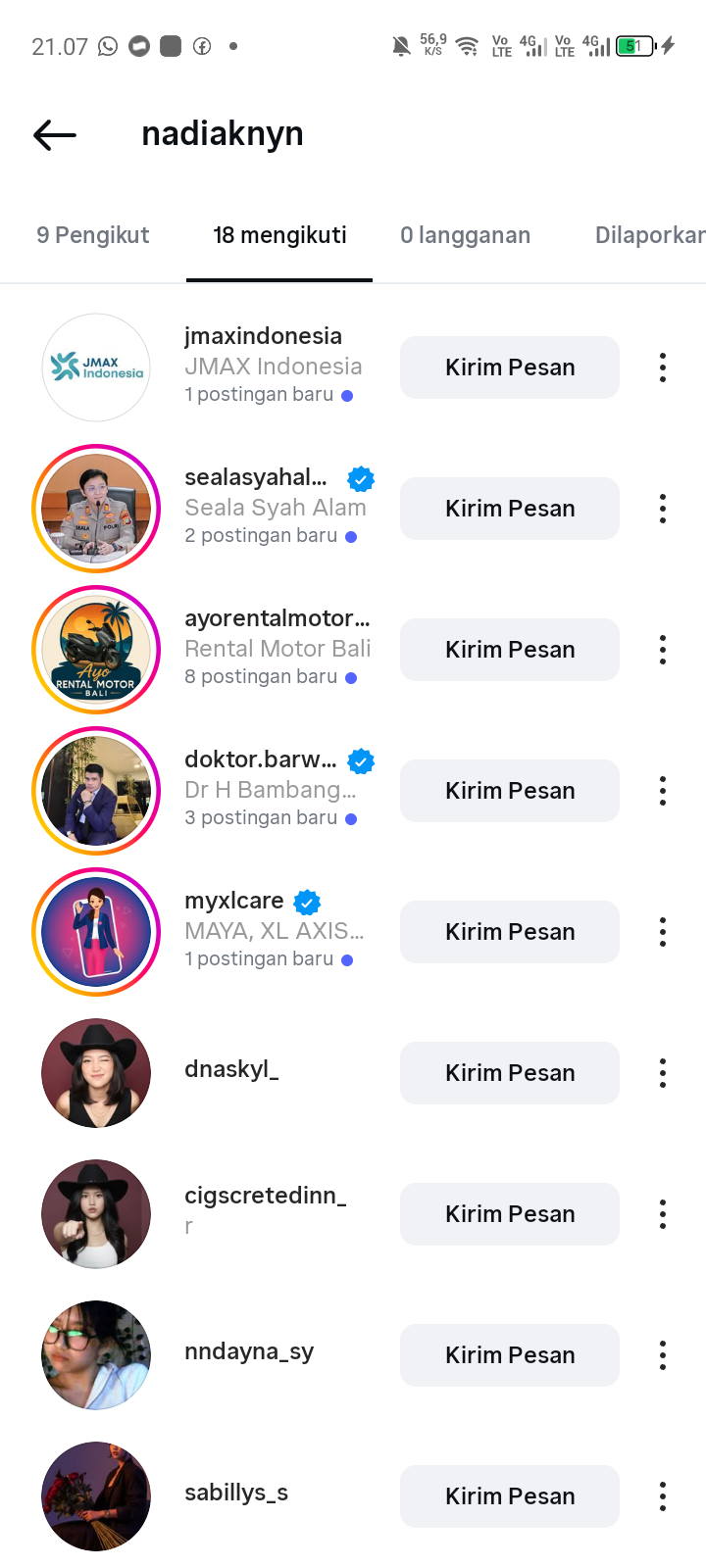Image resolution: width=706 pixels, height=1568 pixels.
Task: Go back using the arrow icon
Action: point(55,134)
